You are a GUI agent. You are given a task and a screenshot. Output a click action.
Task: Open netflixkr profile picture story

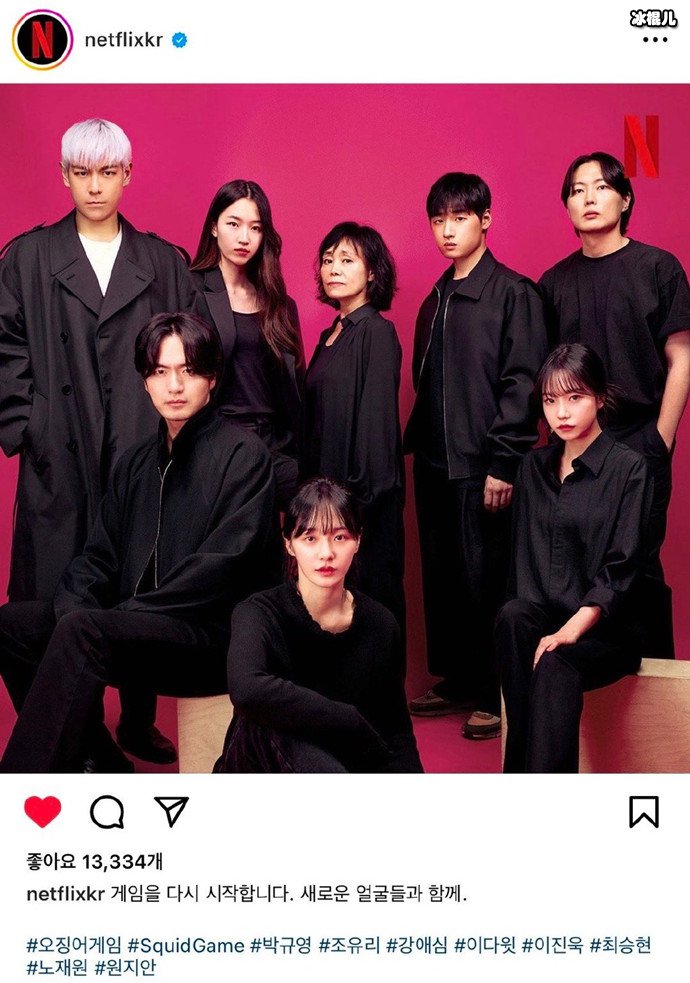tap(42, 40)
